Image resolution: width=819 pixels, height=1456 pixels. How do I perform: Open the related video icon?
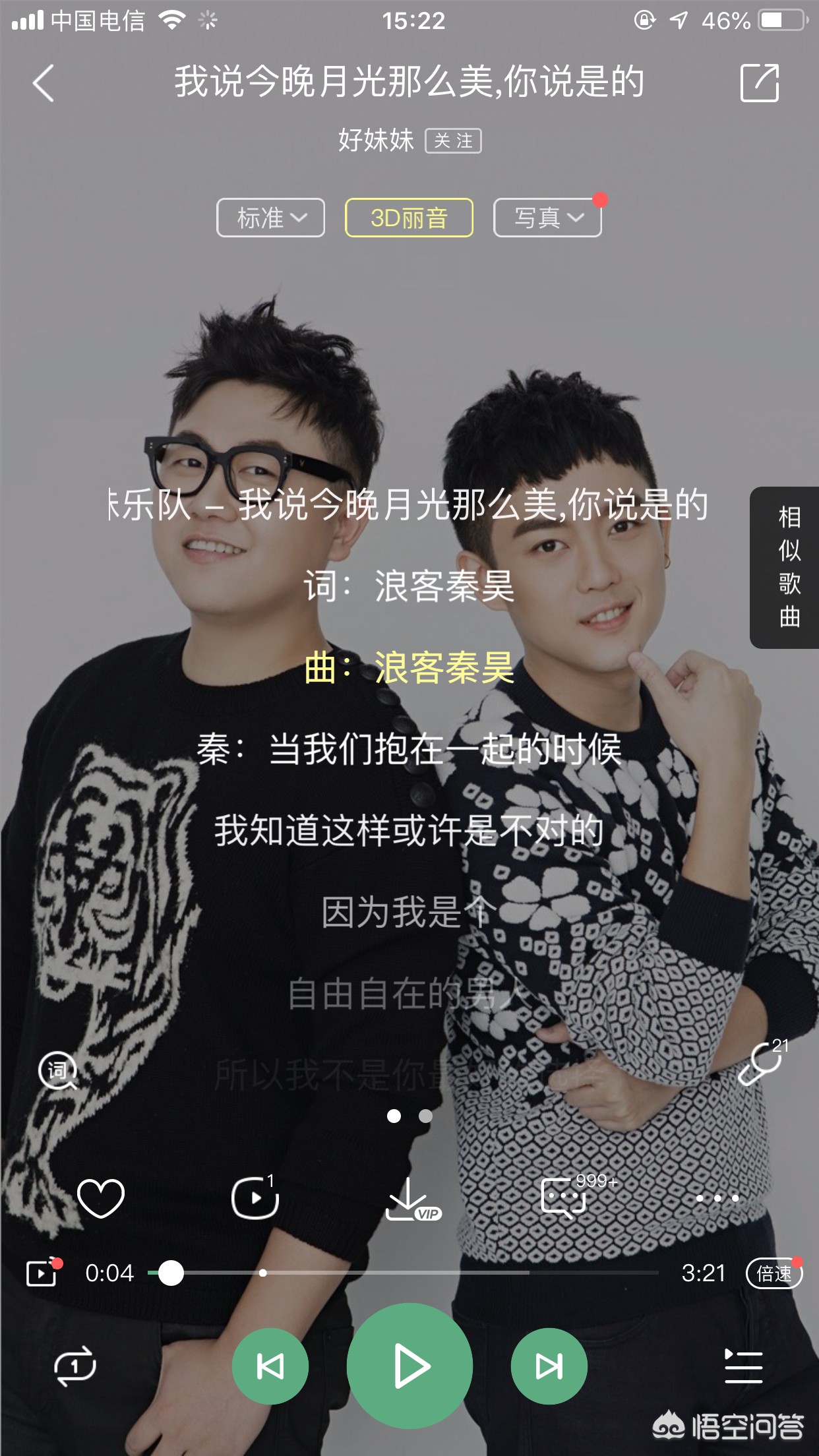(x=255, y=1198)
